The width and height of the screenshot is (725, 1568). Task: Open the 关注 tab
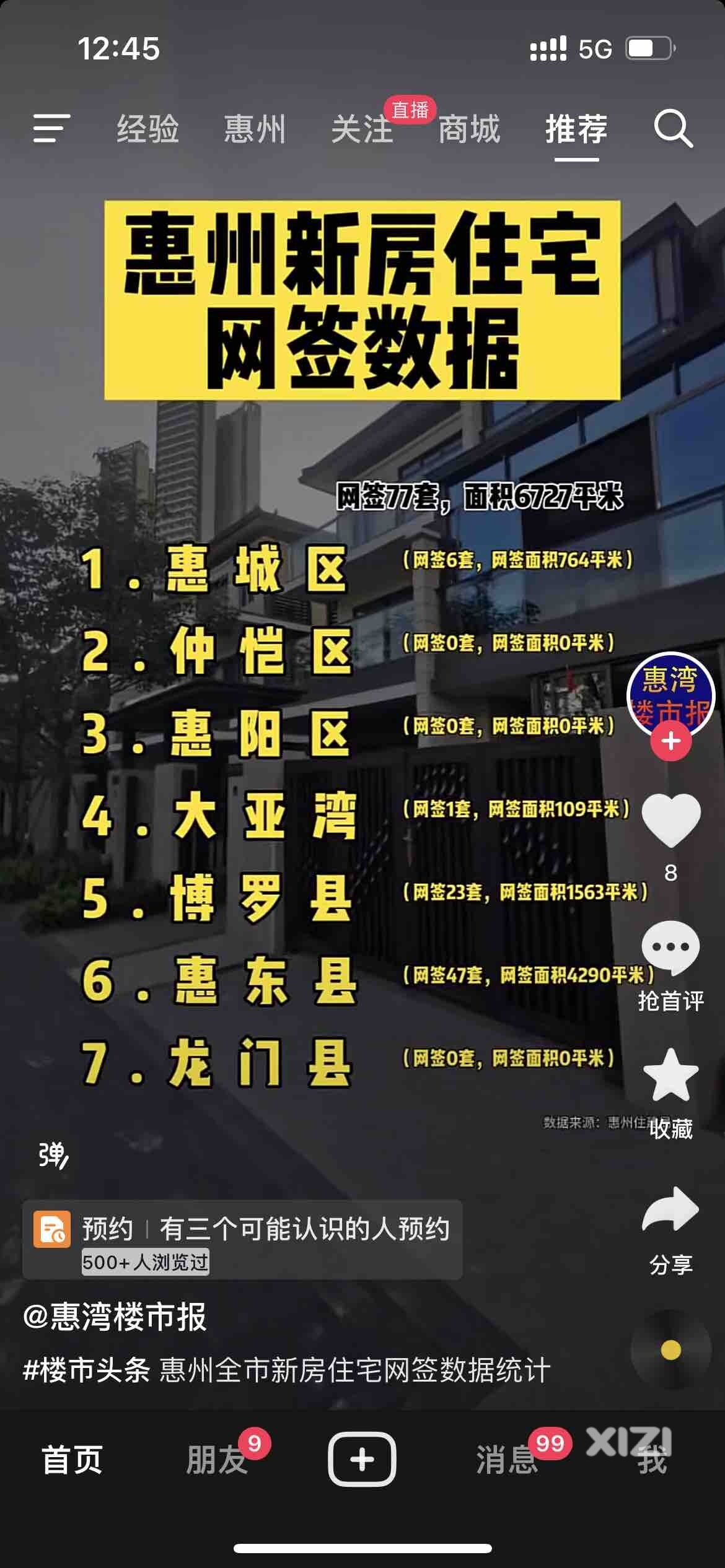[x=362, y=129]
